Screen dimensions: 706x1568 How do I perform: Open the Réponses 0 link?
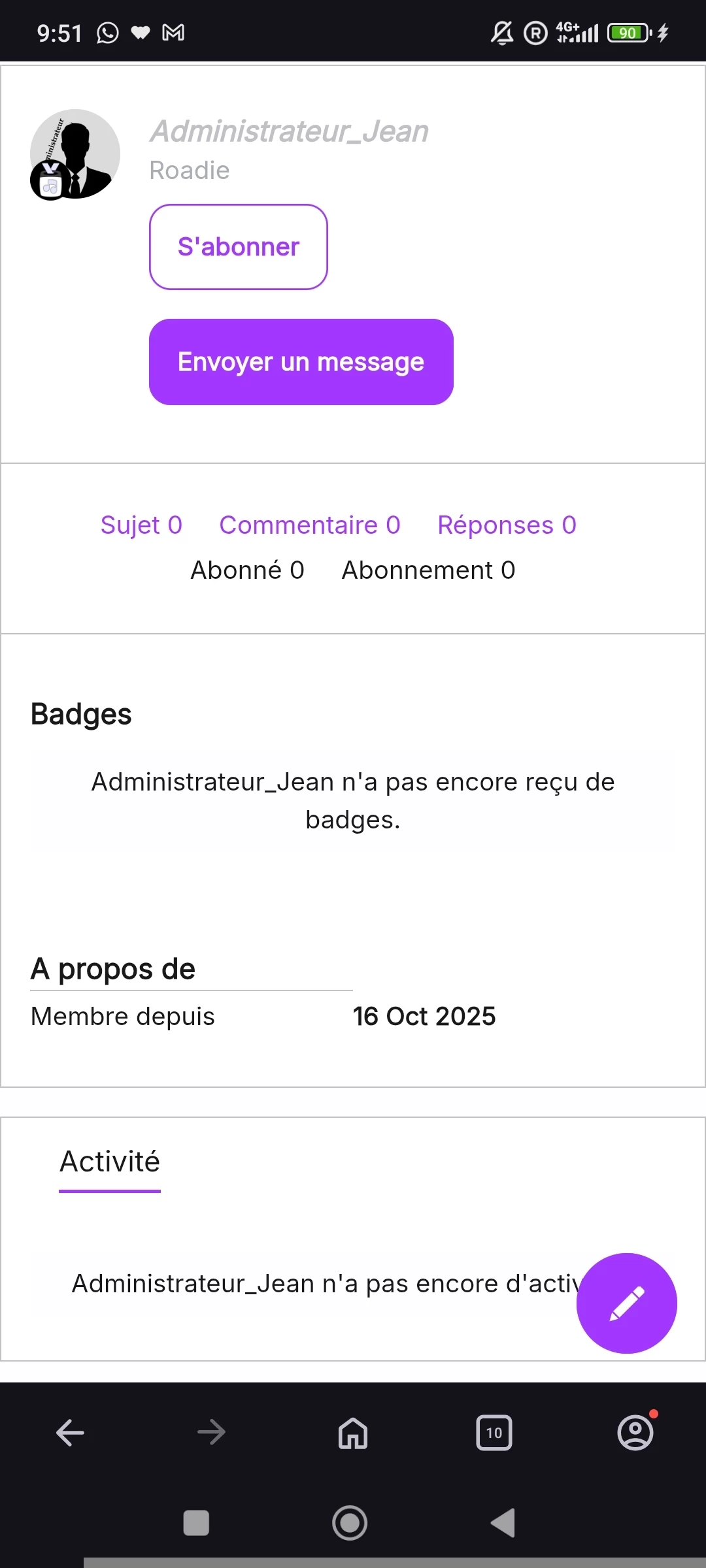click(507, 525)
